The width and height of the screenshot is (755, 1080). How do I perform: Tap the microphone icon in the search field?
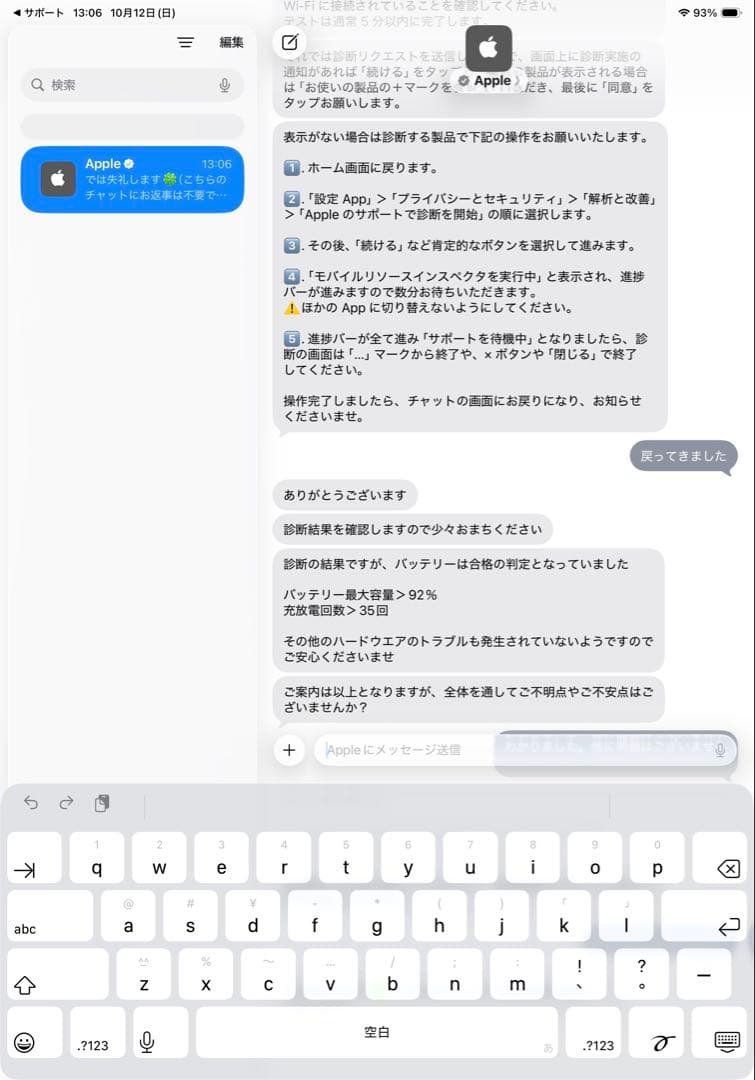point(225,84)
